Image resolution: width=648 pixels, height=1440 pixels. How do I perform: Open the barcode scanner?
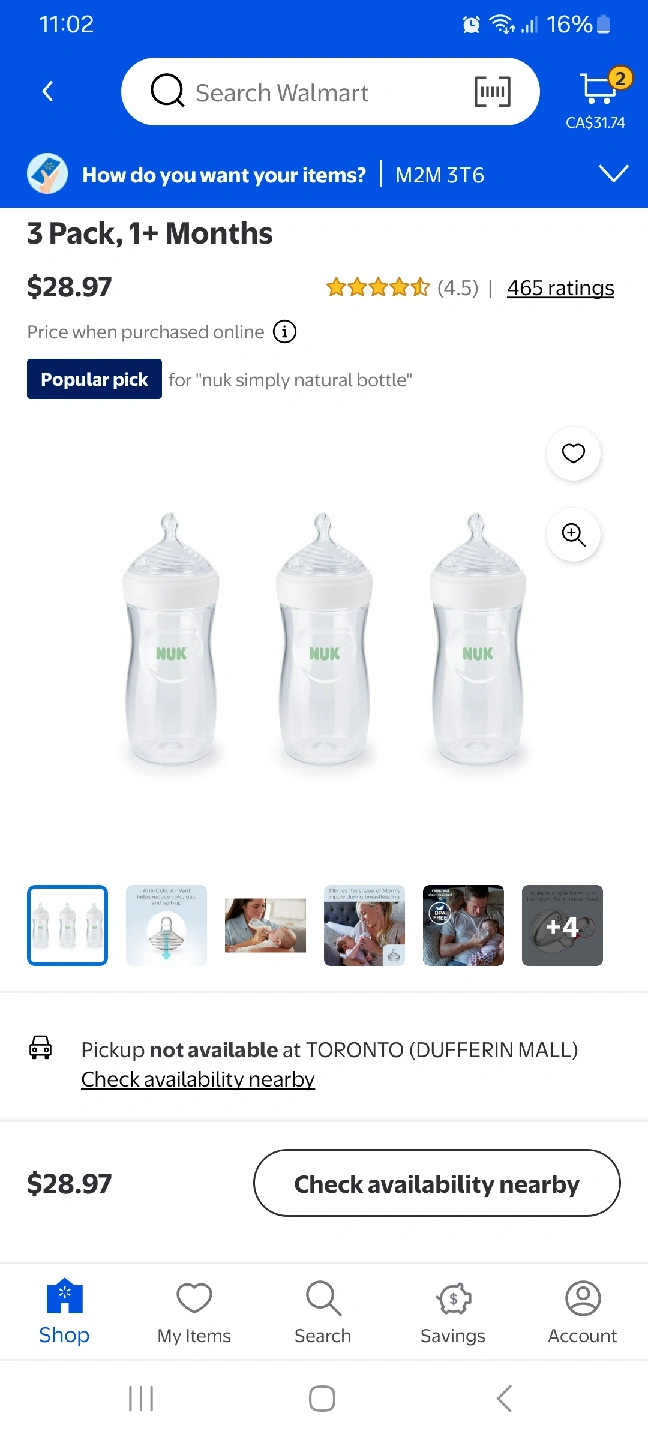[x=492, y=92]
